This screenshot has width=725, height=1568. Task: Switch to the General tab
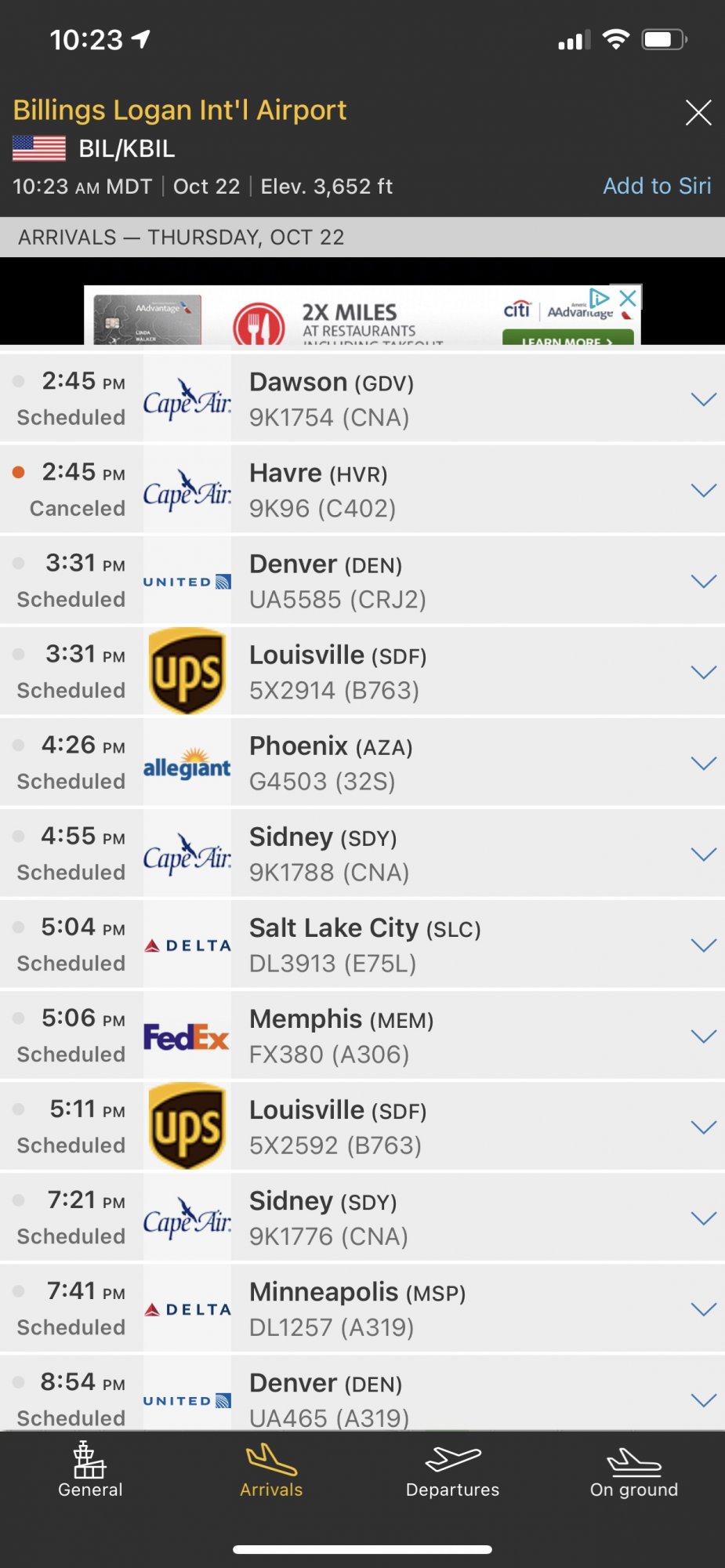click(x=90, y=1471)
